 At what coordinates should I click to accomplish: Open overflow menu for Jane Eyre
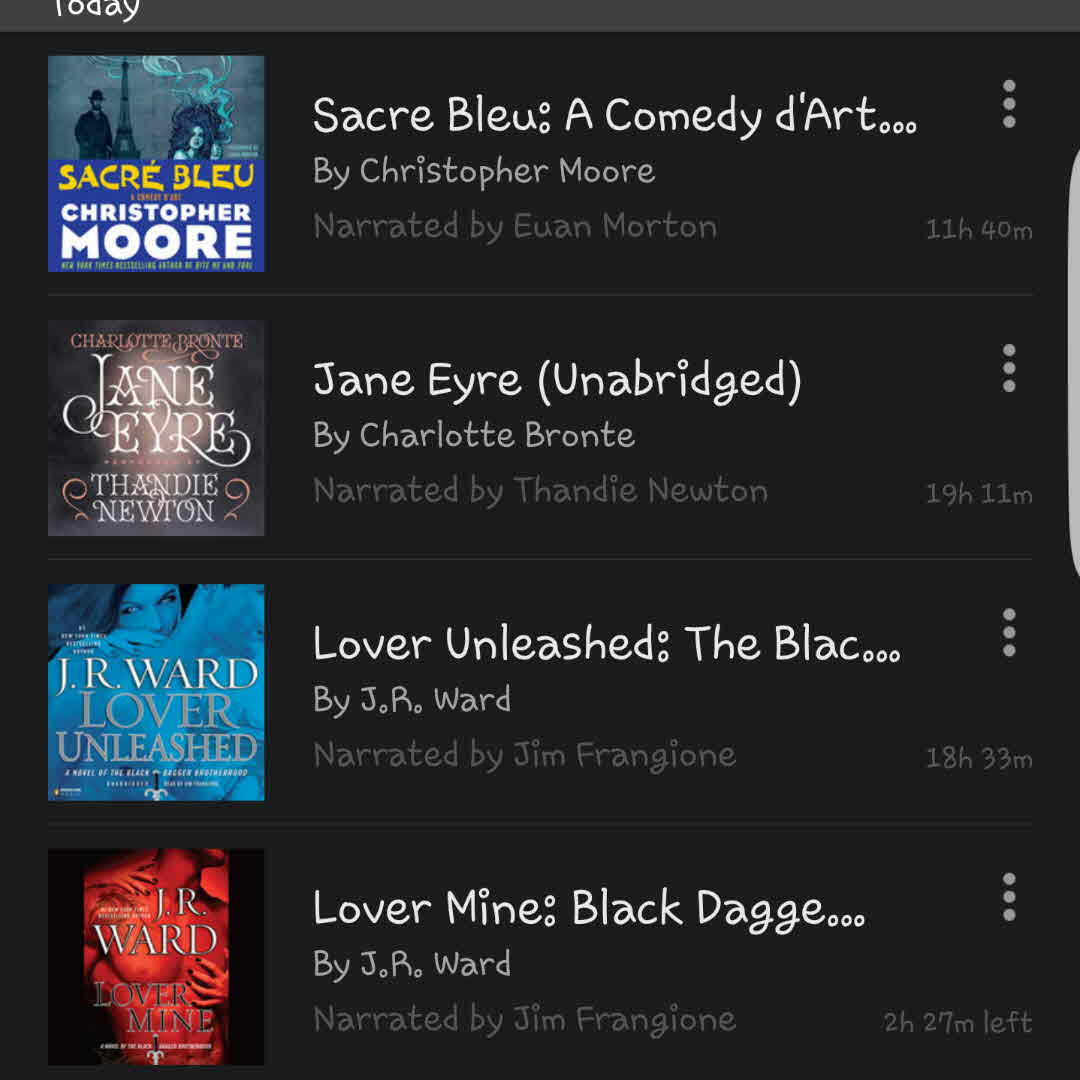pyautogui.click(x=1008, y=368)
